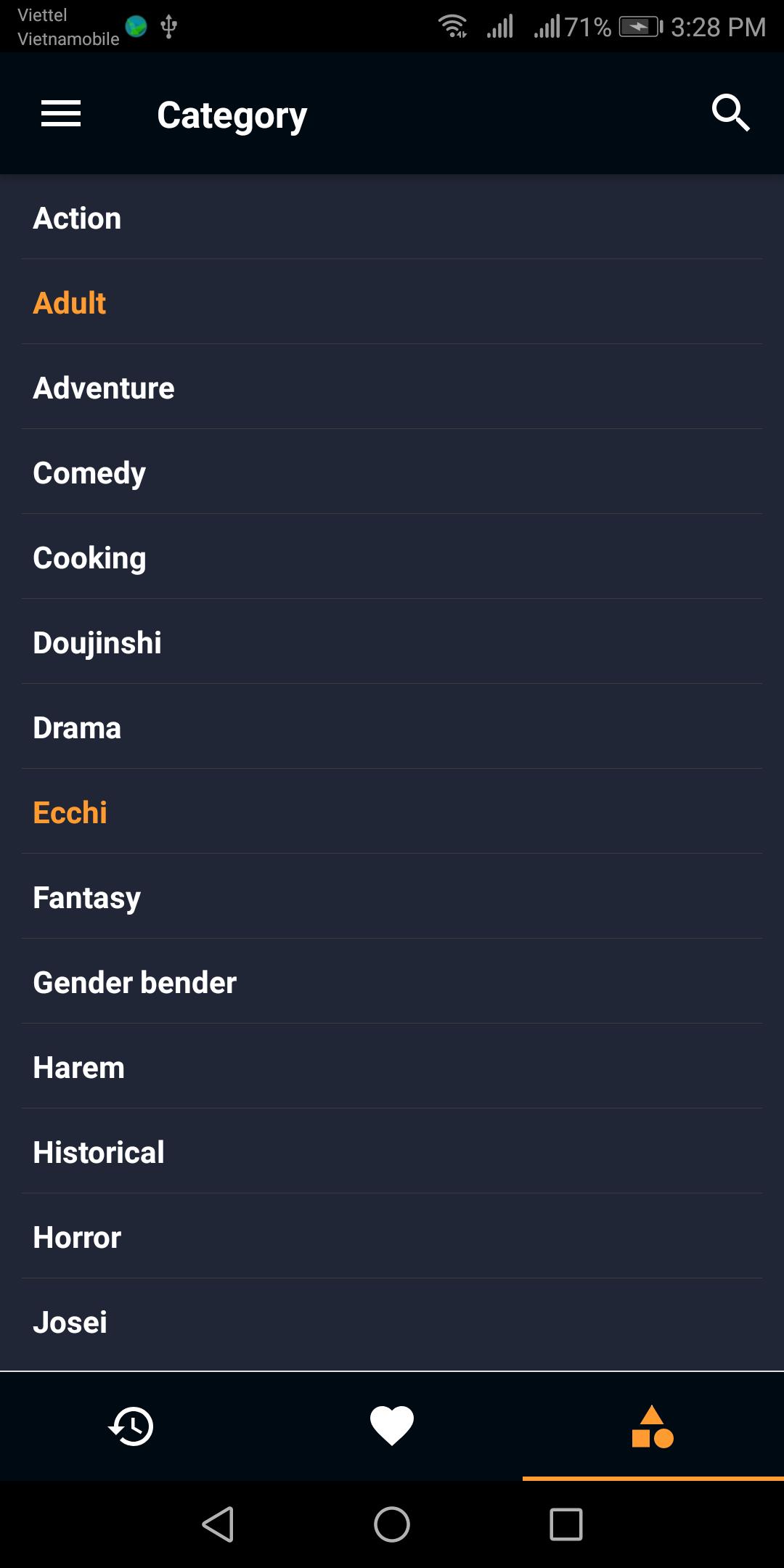Select the Adventure genre
Viewport: 784px width, 1568px height.
click(103, 387)
